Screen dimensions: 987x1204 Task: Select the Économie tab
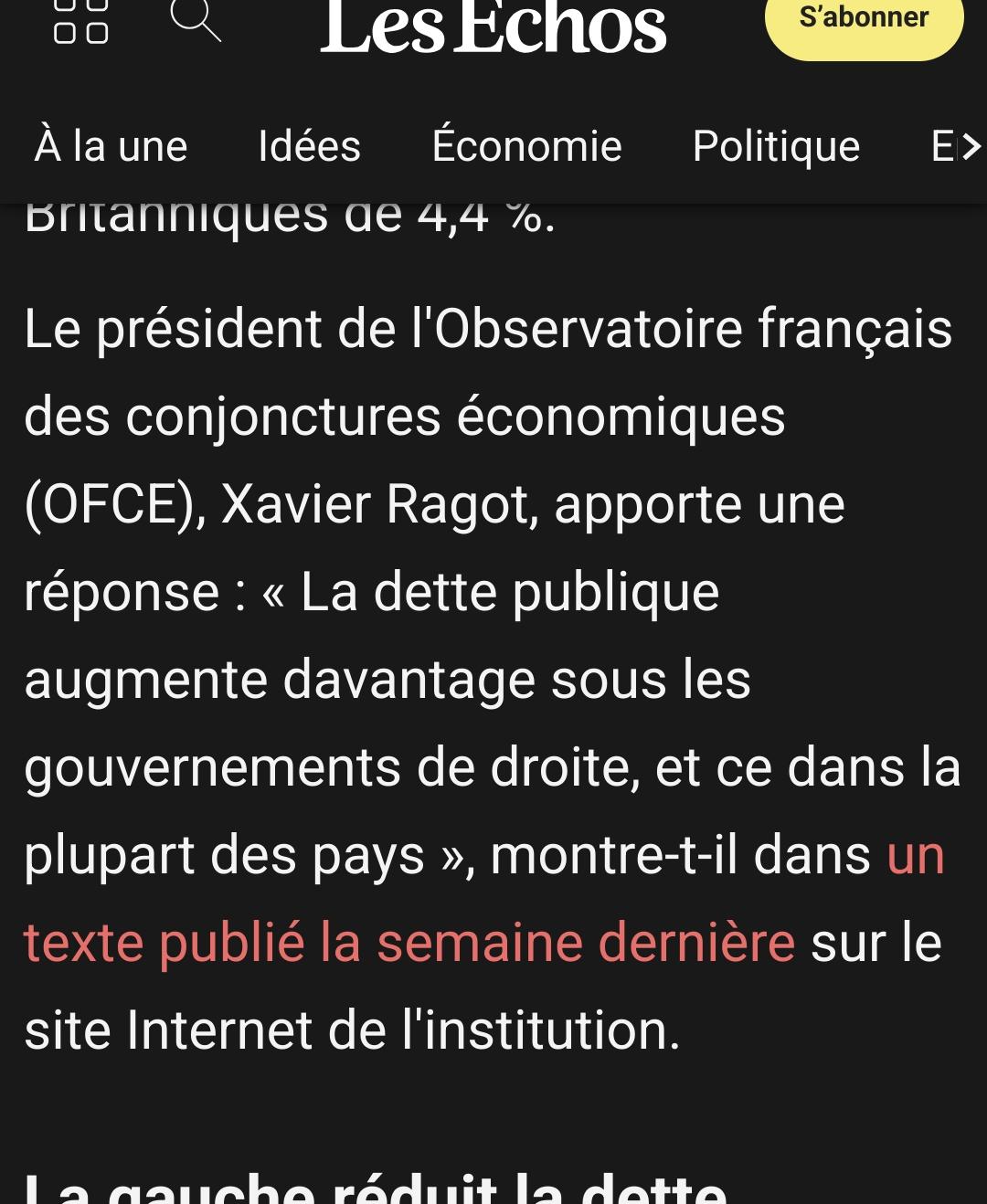[526, 146]
